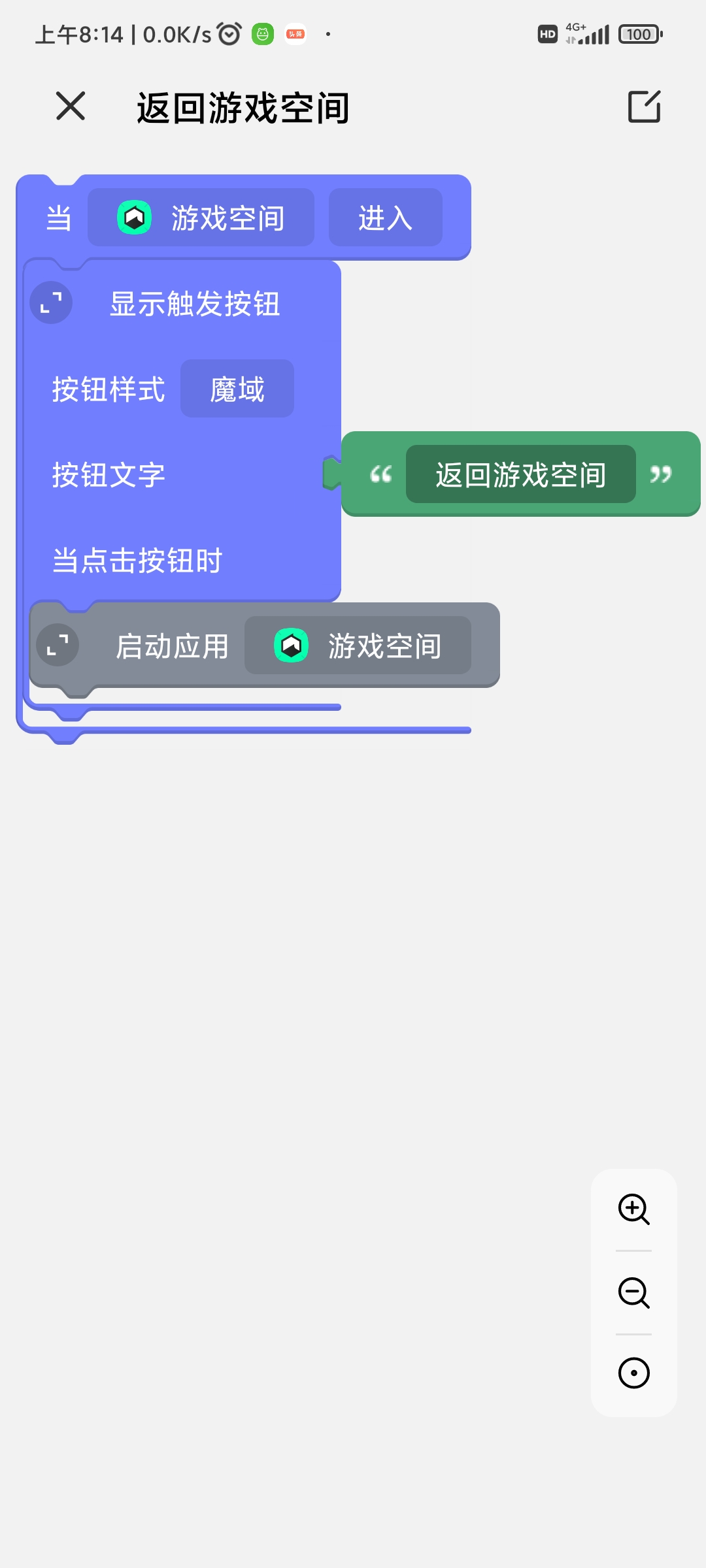The height and width of the screenshot is (1568, 706).
Task: Open the 游戏空间 app selector in the trigger block
Action: click(x=201, y=218)
